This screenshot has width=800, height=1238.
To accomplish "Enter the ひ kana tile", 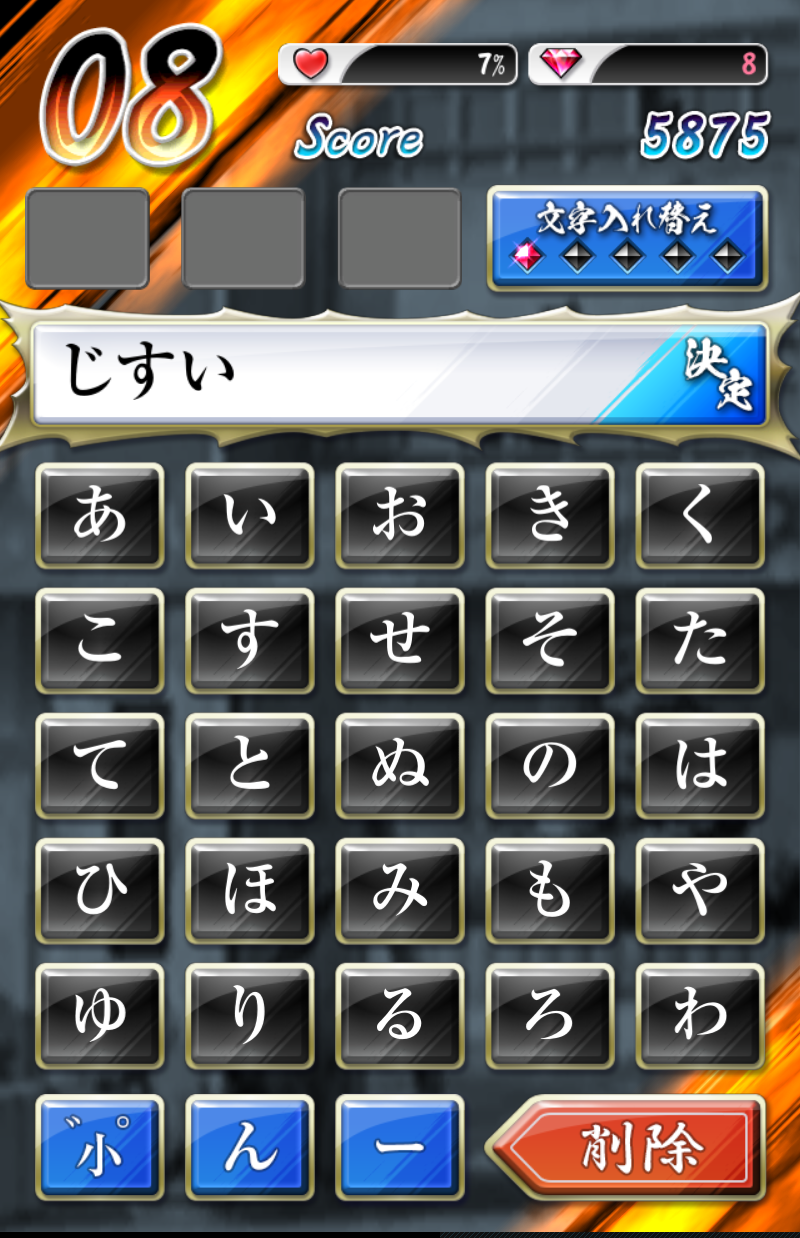I will (x=100, y=890).
